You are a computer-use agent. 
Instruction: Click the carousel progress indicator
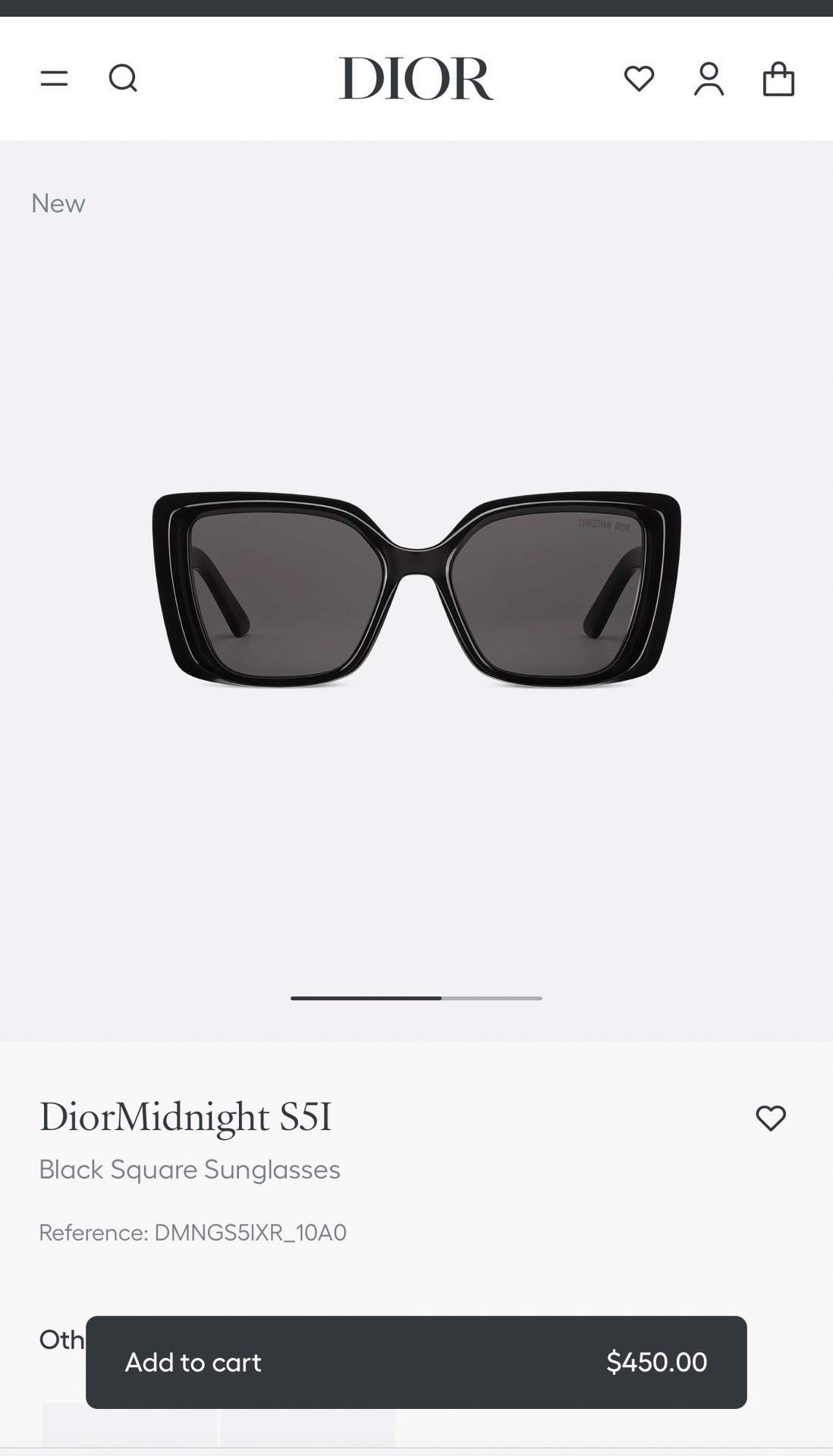[416, 999]
